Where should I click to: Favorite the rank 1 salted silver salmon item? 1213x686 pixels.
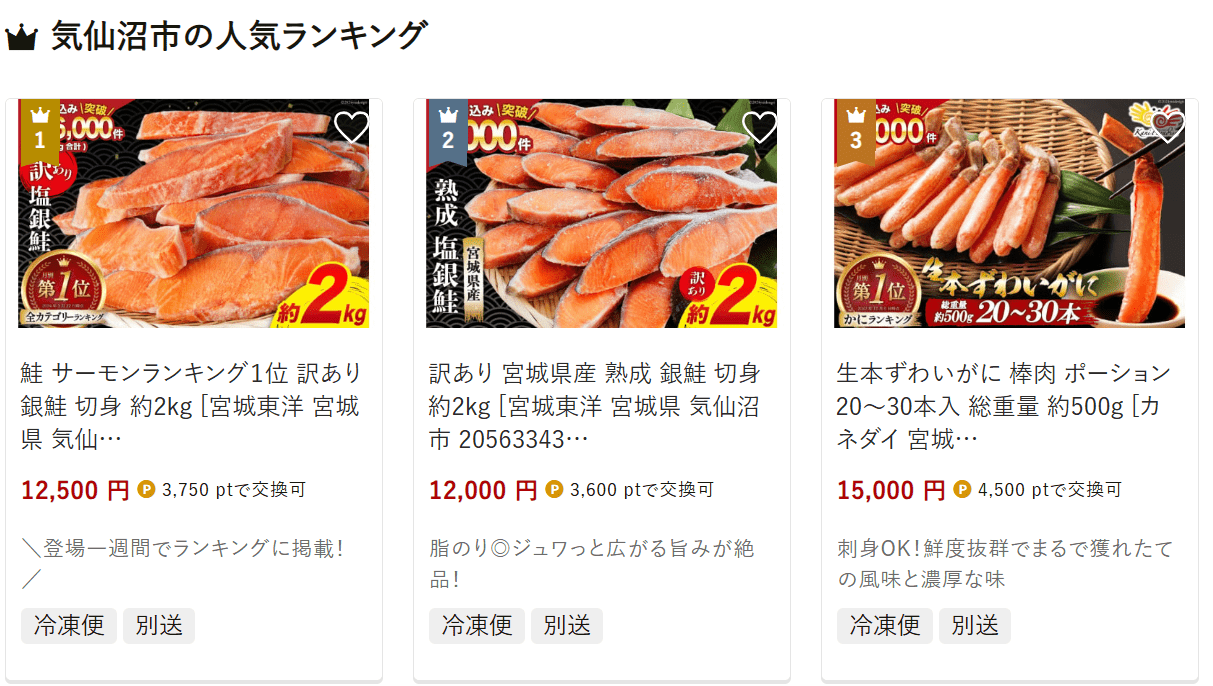click(351, 127)
